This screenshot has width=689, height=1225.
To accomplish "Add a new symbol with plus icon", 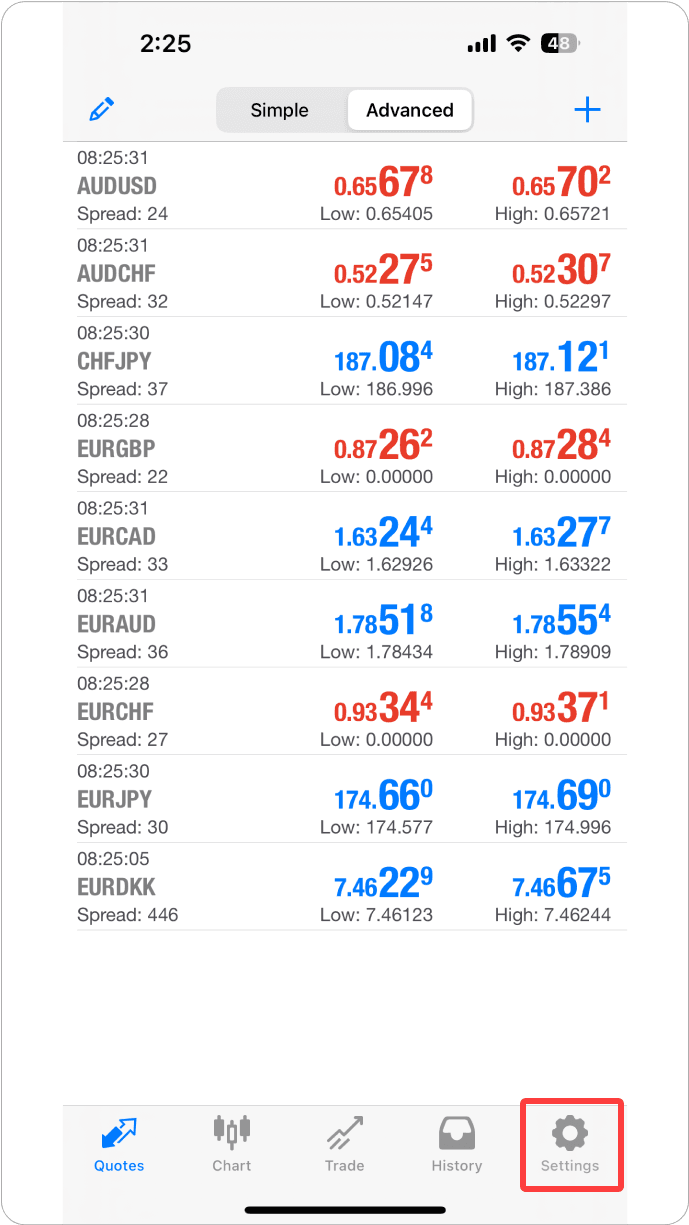I will [x=587, y=110].
